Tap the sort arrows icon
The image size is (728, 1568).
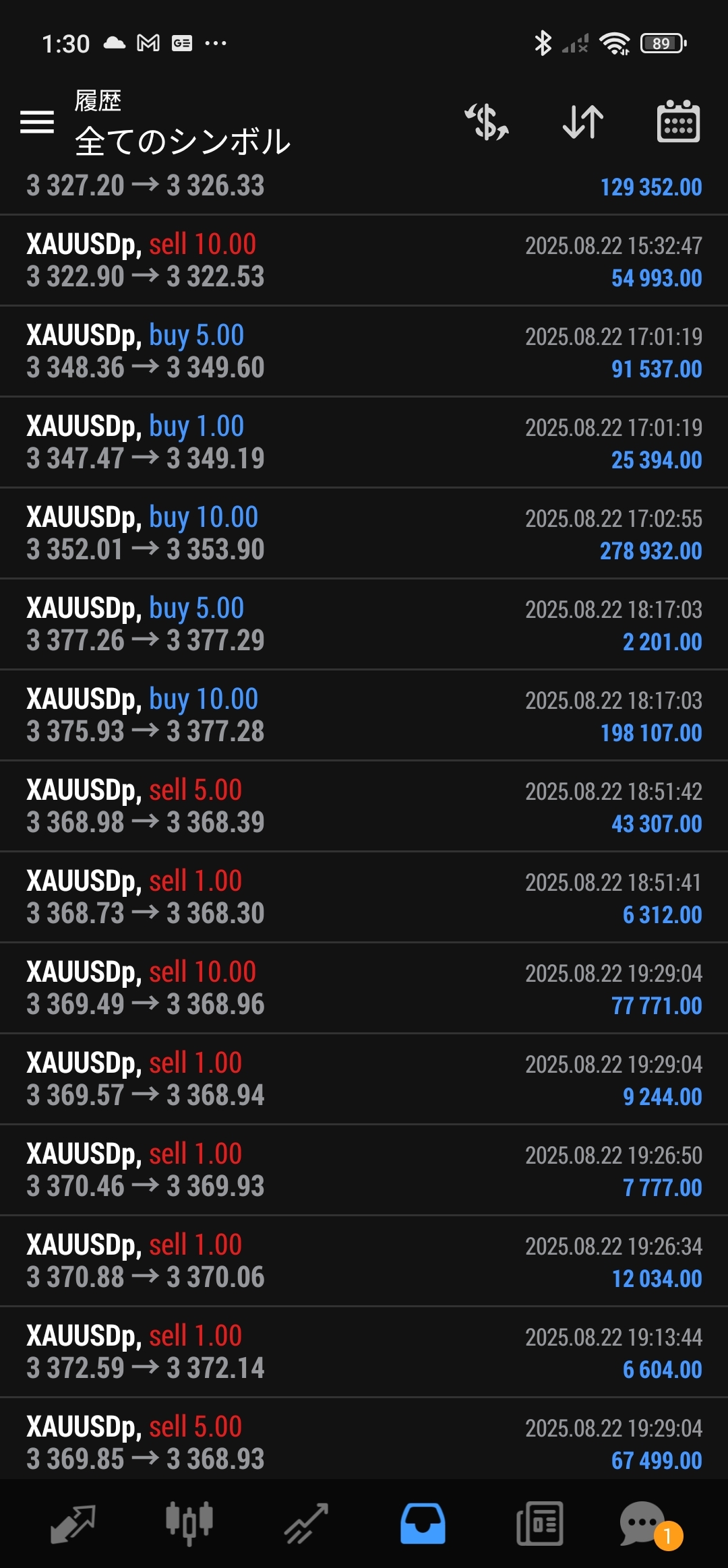click(x=583, y=122)
